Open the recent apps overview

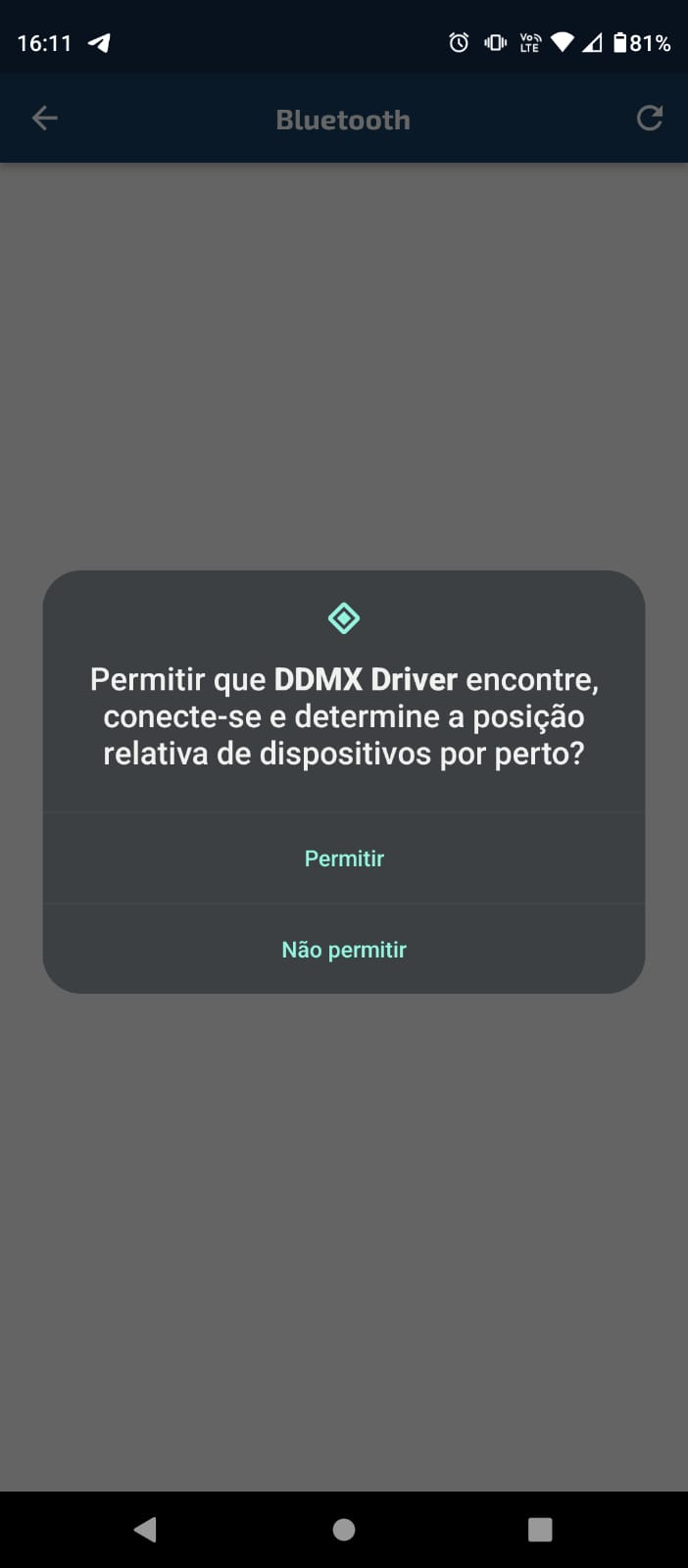[540, 1529]
